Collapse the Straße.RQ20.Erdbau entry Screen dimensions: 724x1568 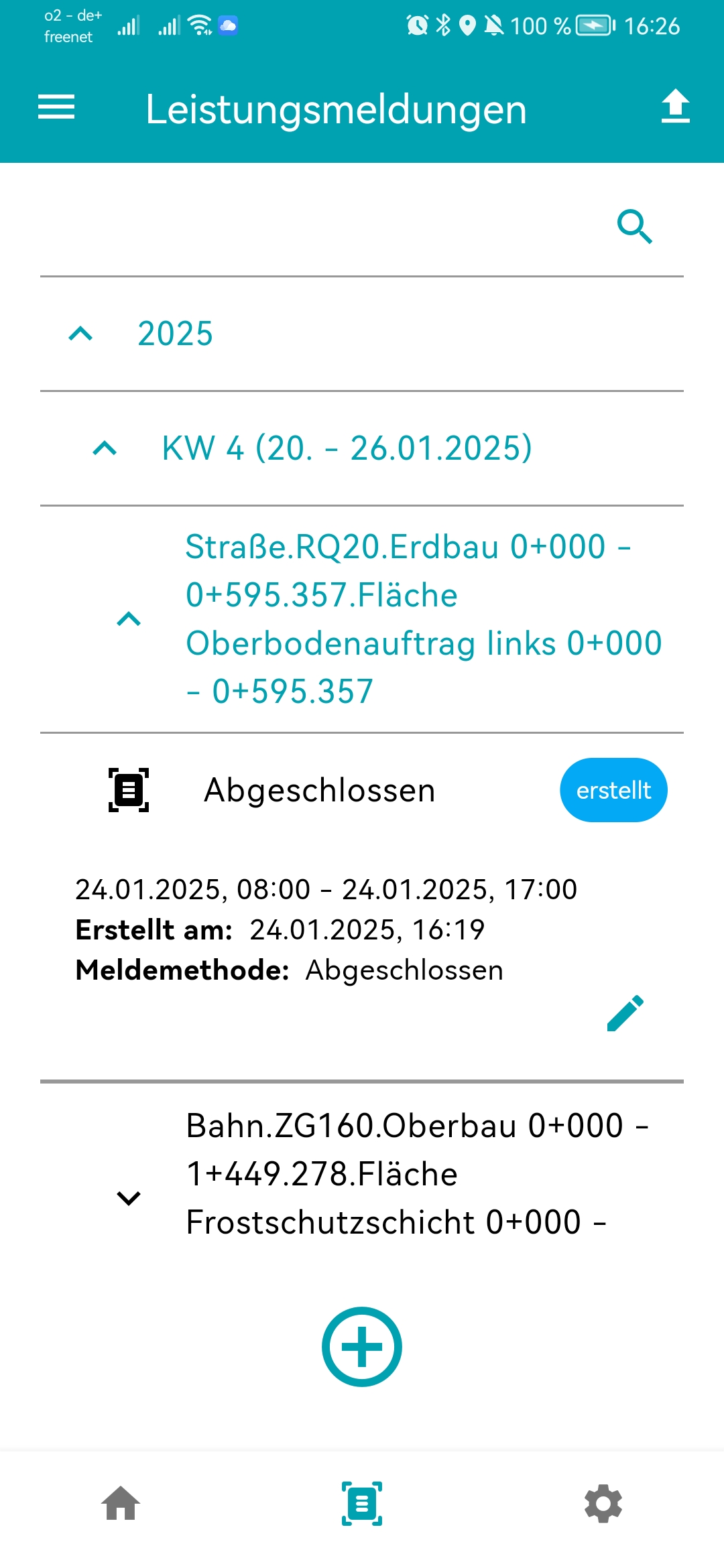[x=129, y=618]
